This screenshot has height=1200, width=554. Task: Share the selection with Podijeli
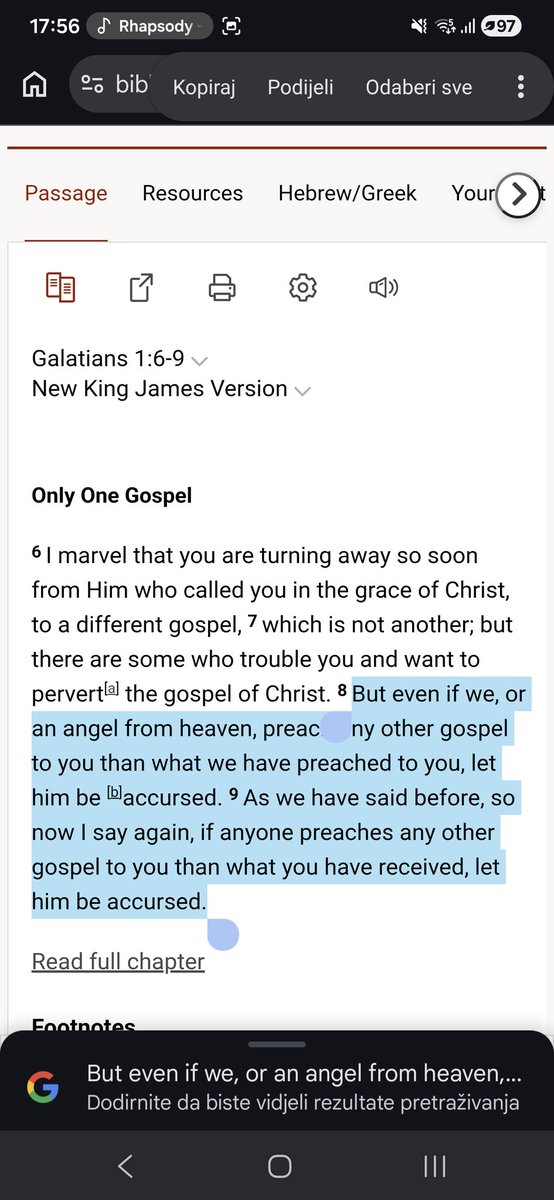click(300, 87)
